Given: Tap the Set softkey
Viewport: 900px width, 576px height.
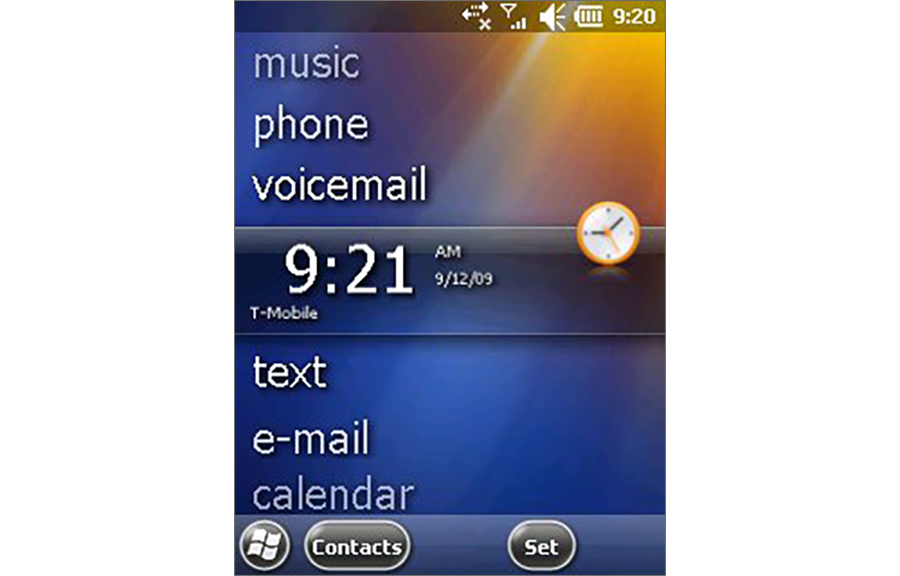Looking at the screenshot, I should point(541,547).
